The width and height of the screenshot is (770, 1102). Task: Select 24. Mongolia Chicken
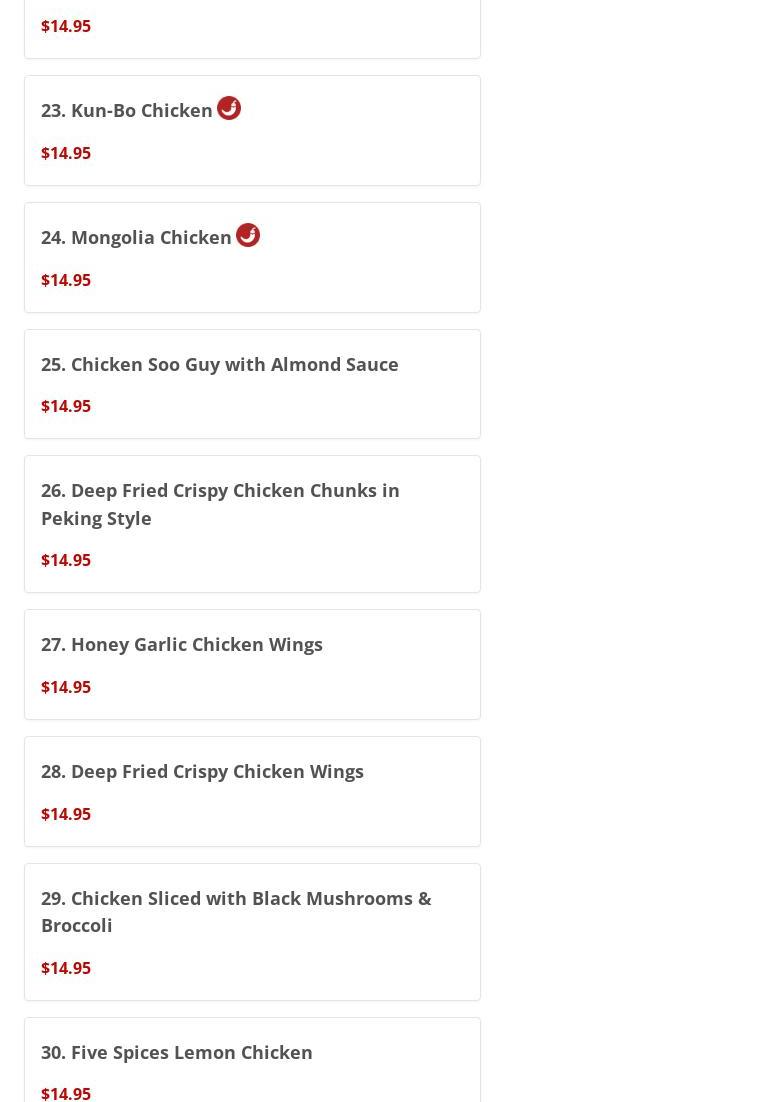point(136,238)
